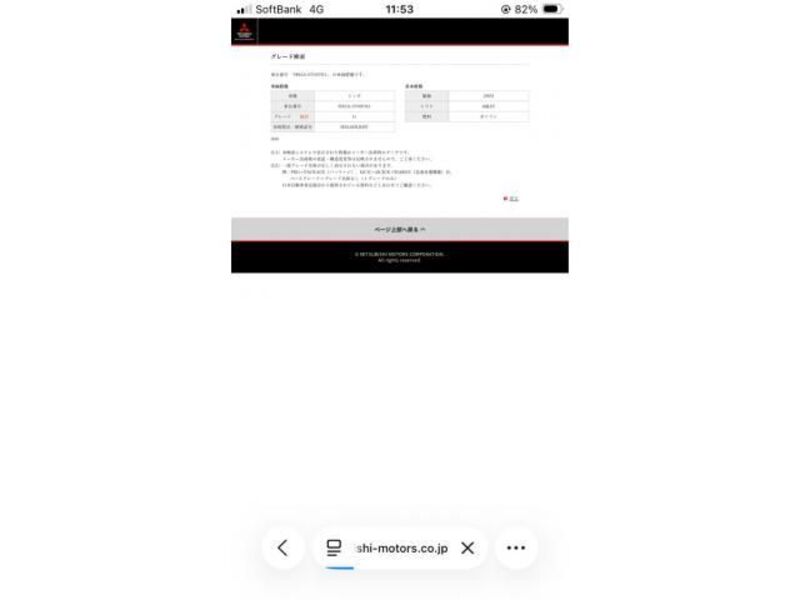Tap the mitsubishi-motors.co.jp address bar

click(x=402, y=548)
